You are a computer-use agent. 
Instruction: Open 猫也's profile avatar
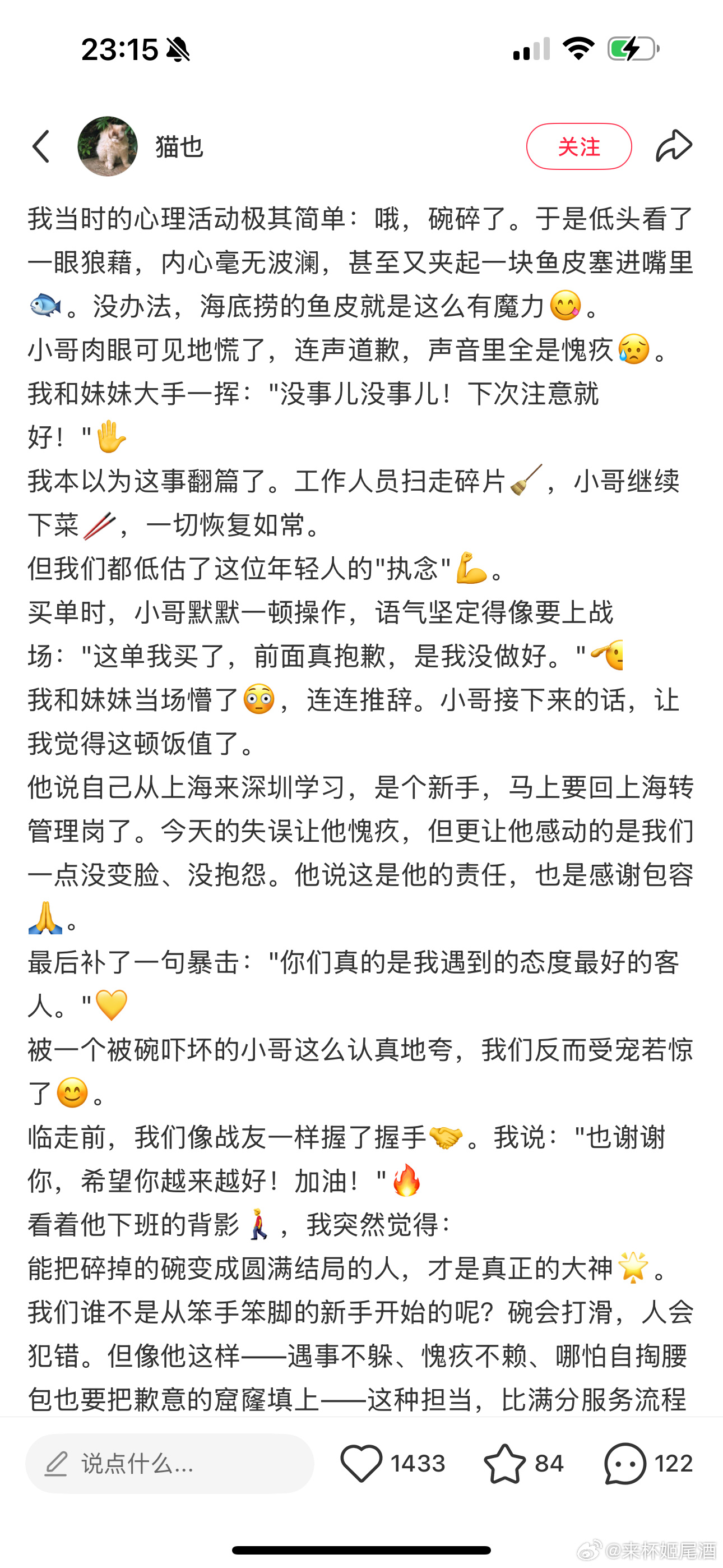[x=108, y=147]
